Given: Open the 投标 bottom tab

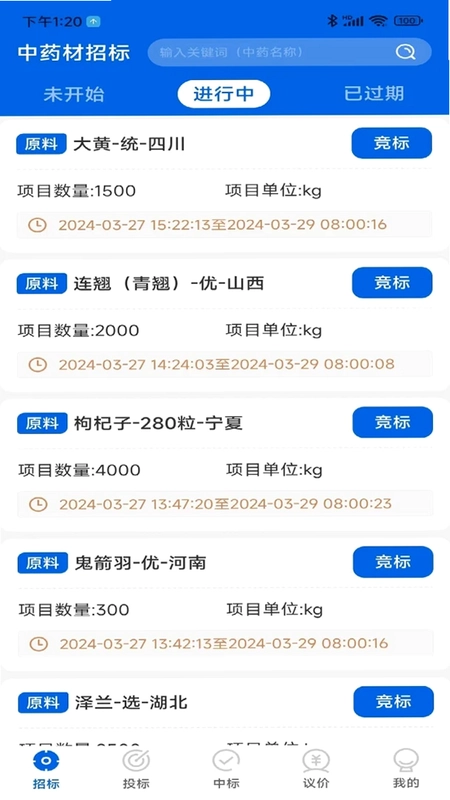Looking at the screenshot, I should pyautogui.click(x=136, y=770).
